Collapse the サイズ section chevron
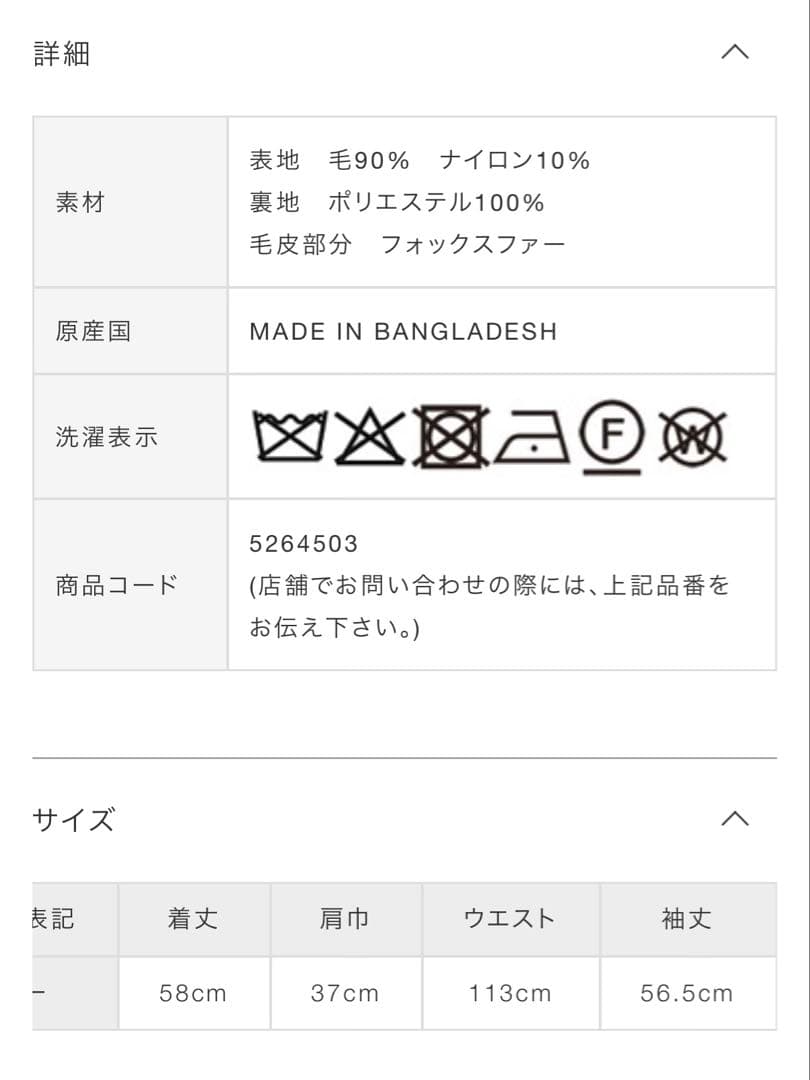Screen dimensions: 810x1080 click(737, 818)
